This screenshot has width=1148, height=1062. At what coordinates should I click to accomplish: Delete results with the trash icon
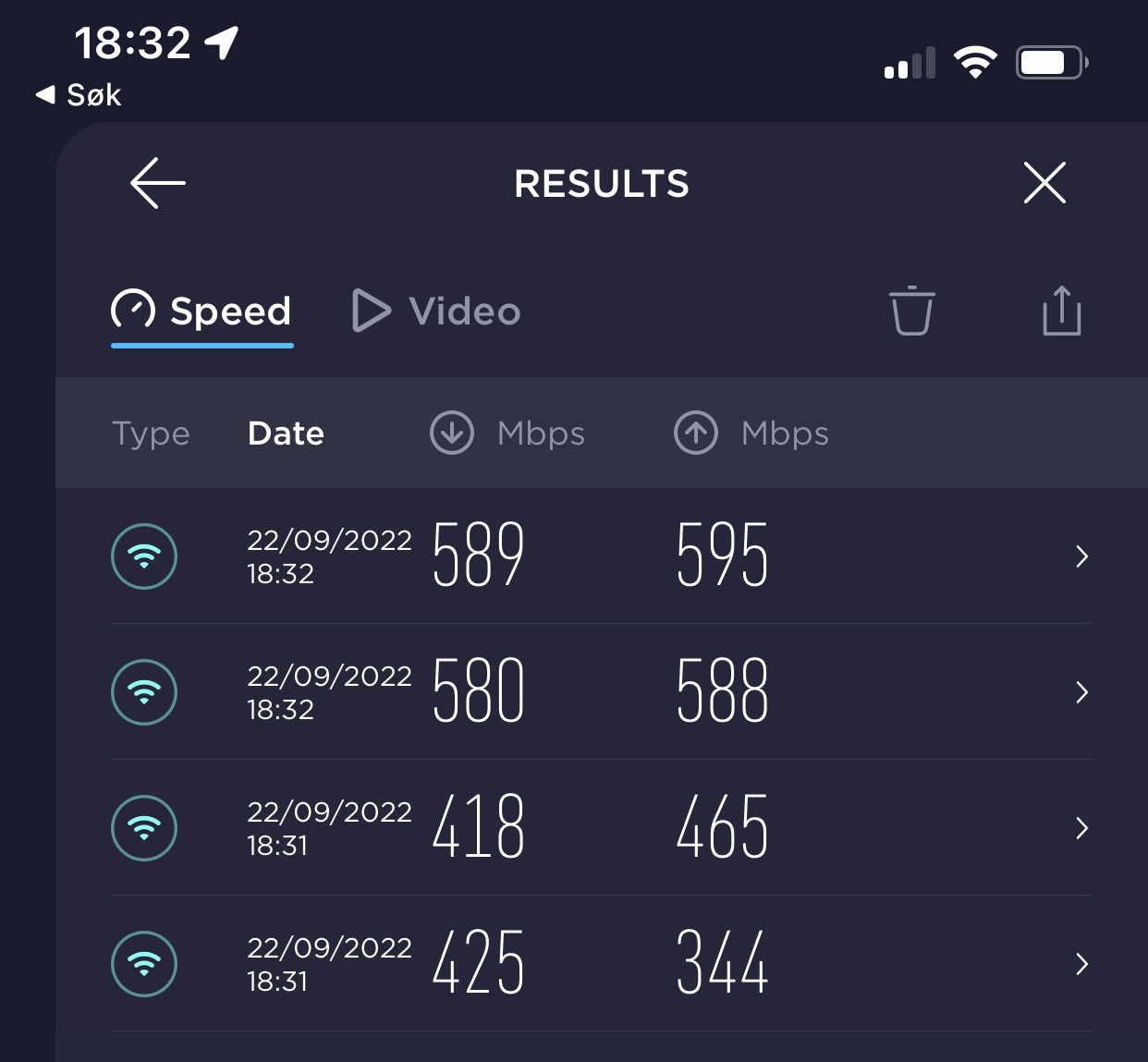[x=911, y=311]
